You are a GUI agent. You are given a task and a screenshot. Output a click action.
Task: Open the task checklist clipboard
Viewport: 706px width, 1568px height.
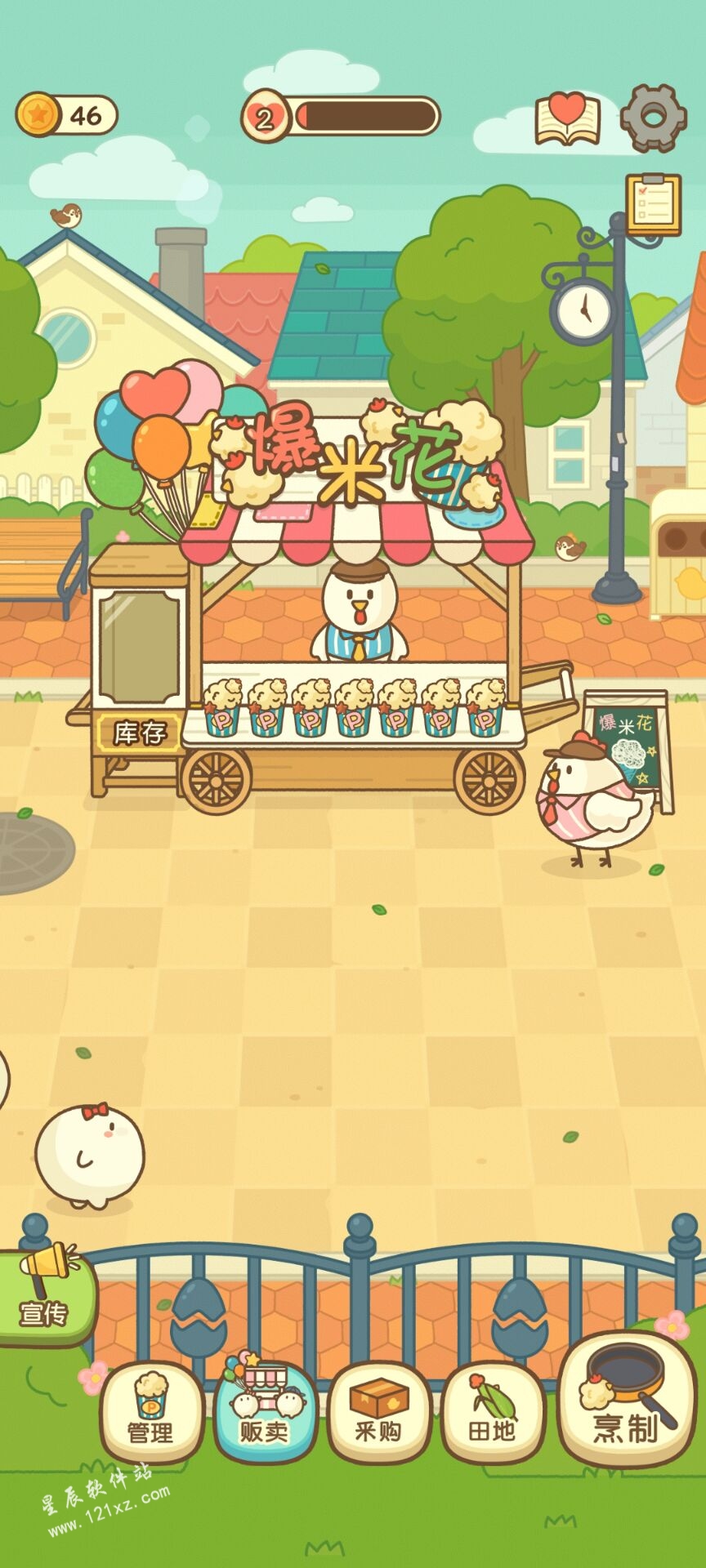pyautogui.click(x=654, y=204)
